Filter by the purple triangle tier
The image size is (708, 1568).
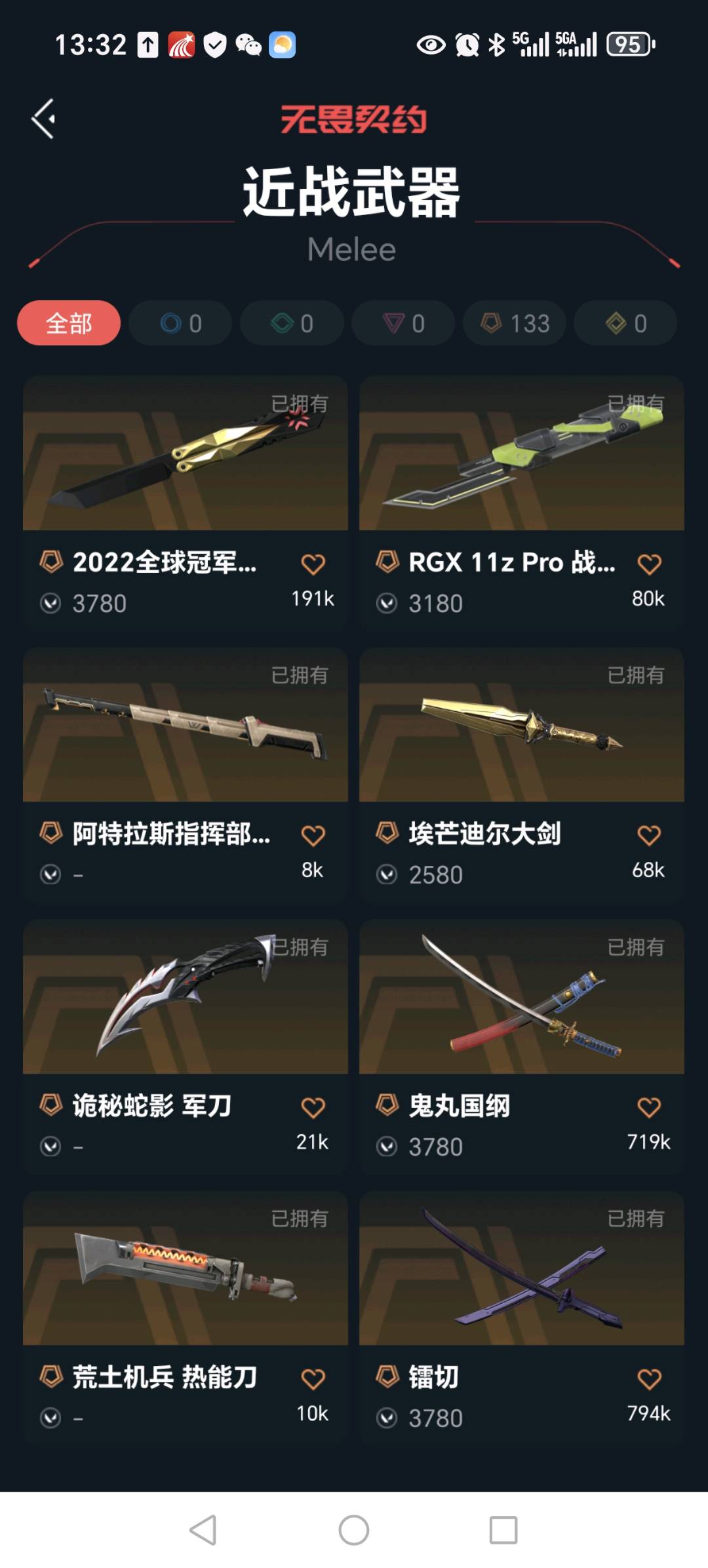[x=403, y=323]
